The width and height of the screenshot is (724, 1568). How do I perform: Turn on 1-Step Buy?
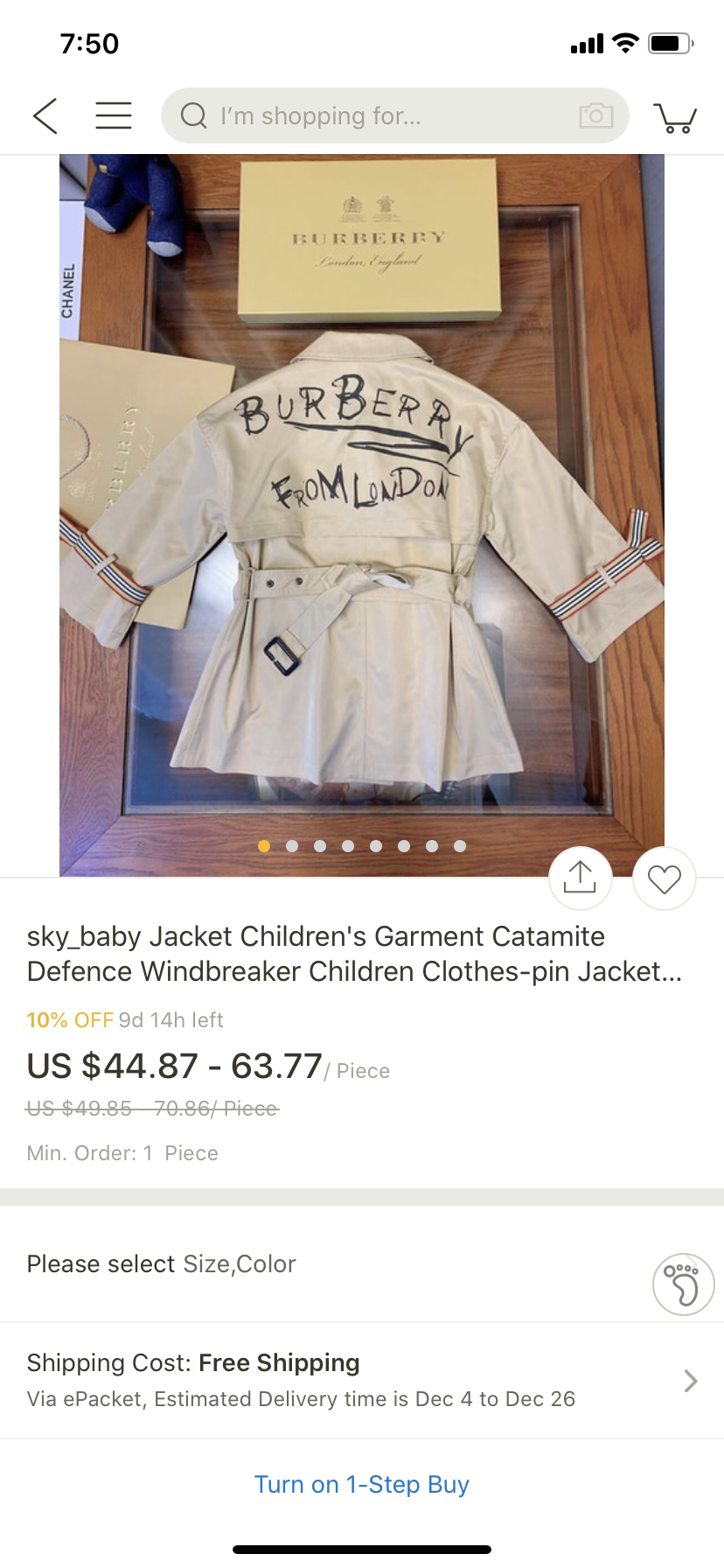click(x=362, y=1485)
